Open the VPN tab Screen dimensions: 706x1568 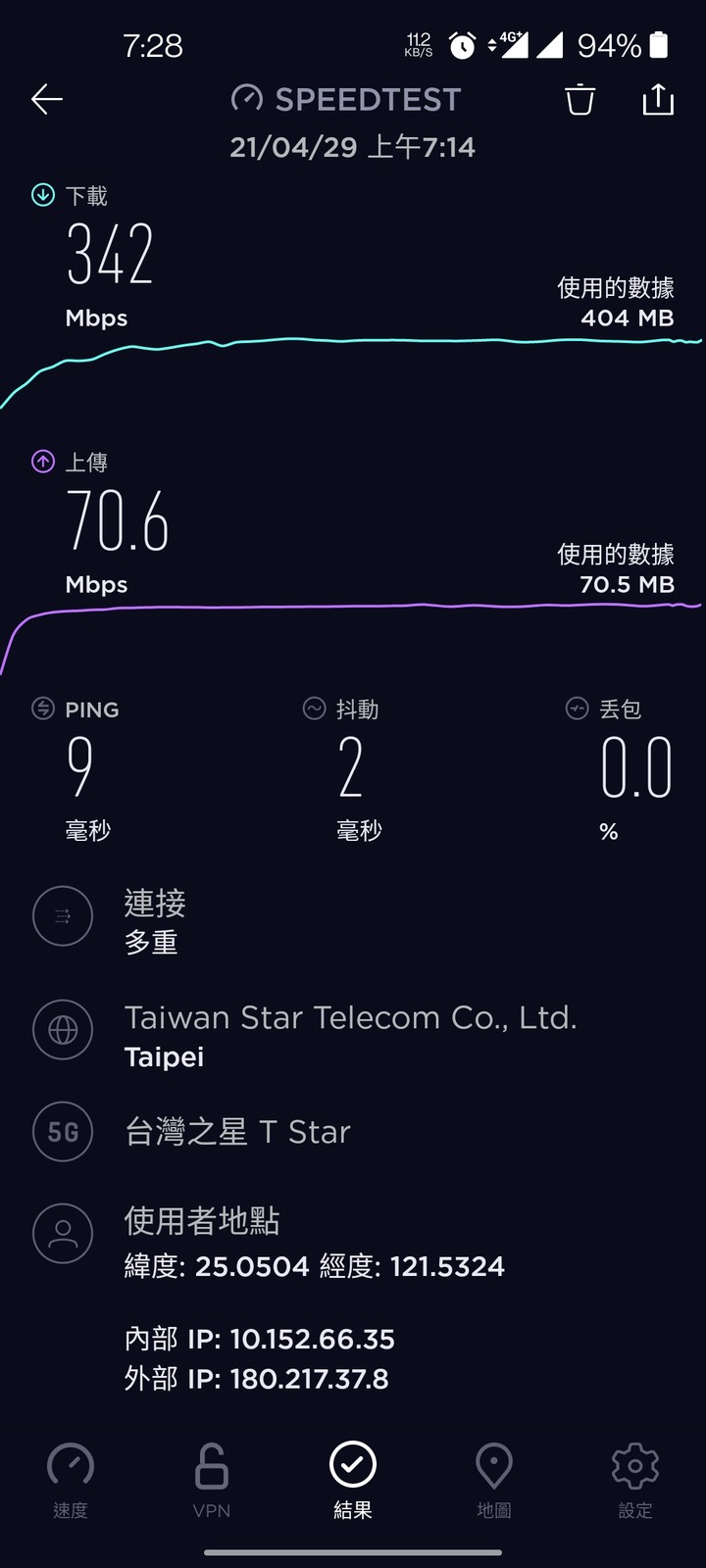212,1481
